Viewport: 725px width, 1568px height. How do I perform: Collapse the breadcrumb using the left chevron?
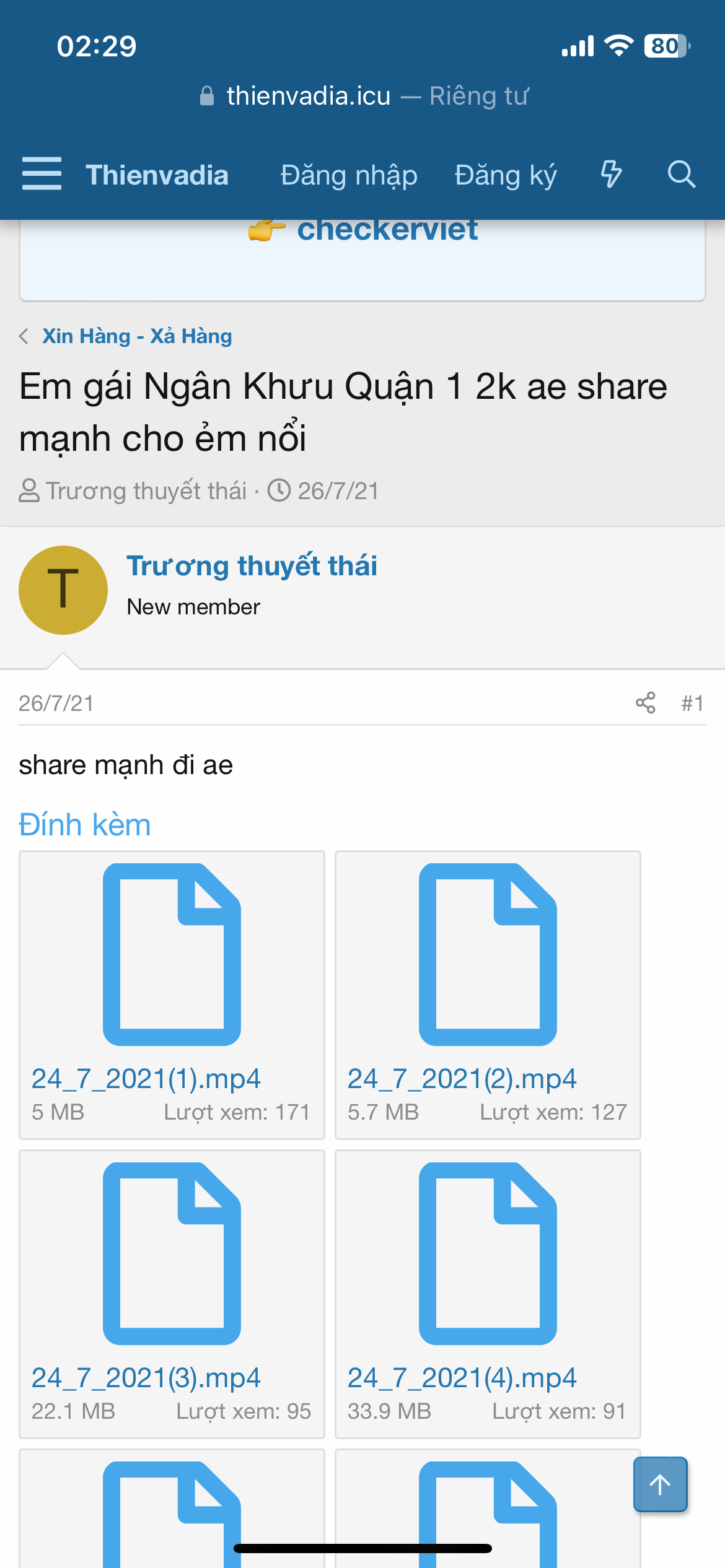(x=24, y=336)
